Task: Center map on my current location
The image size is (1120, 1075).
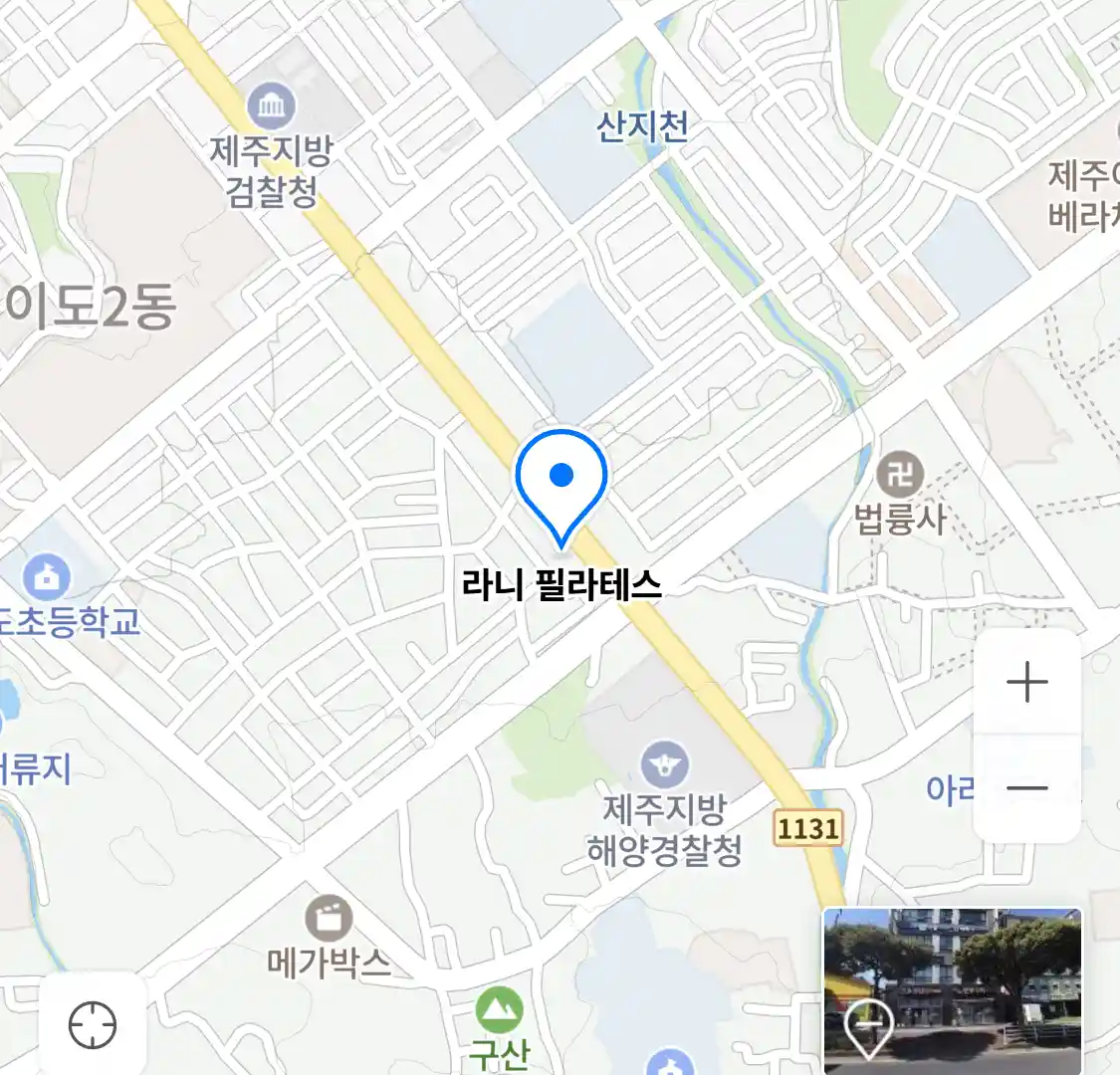Action: click(93, 1024)
